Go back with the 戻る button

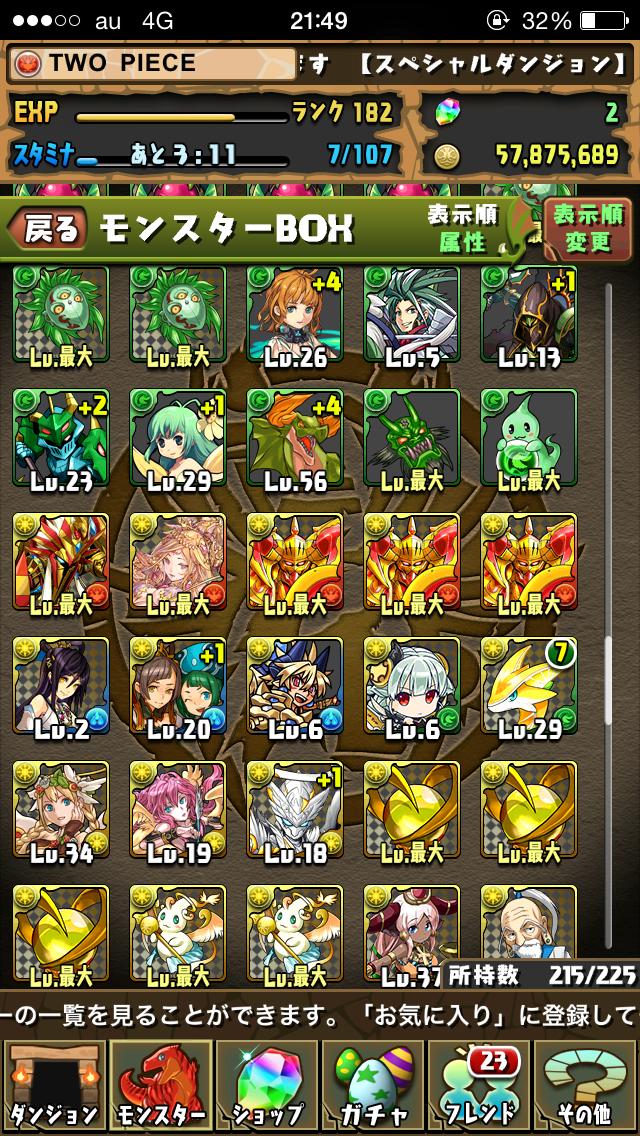tap(47, 229)
